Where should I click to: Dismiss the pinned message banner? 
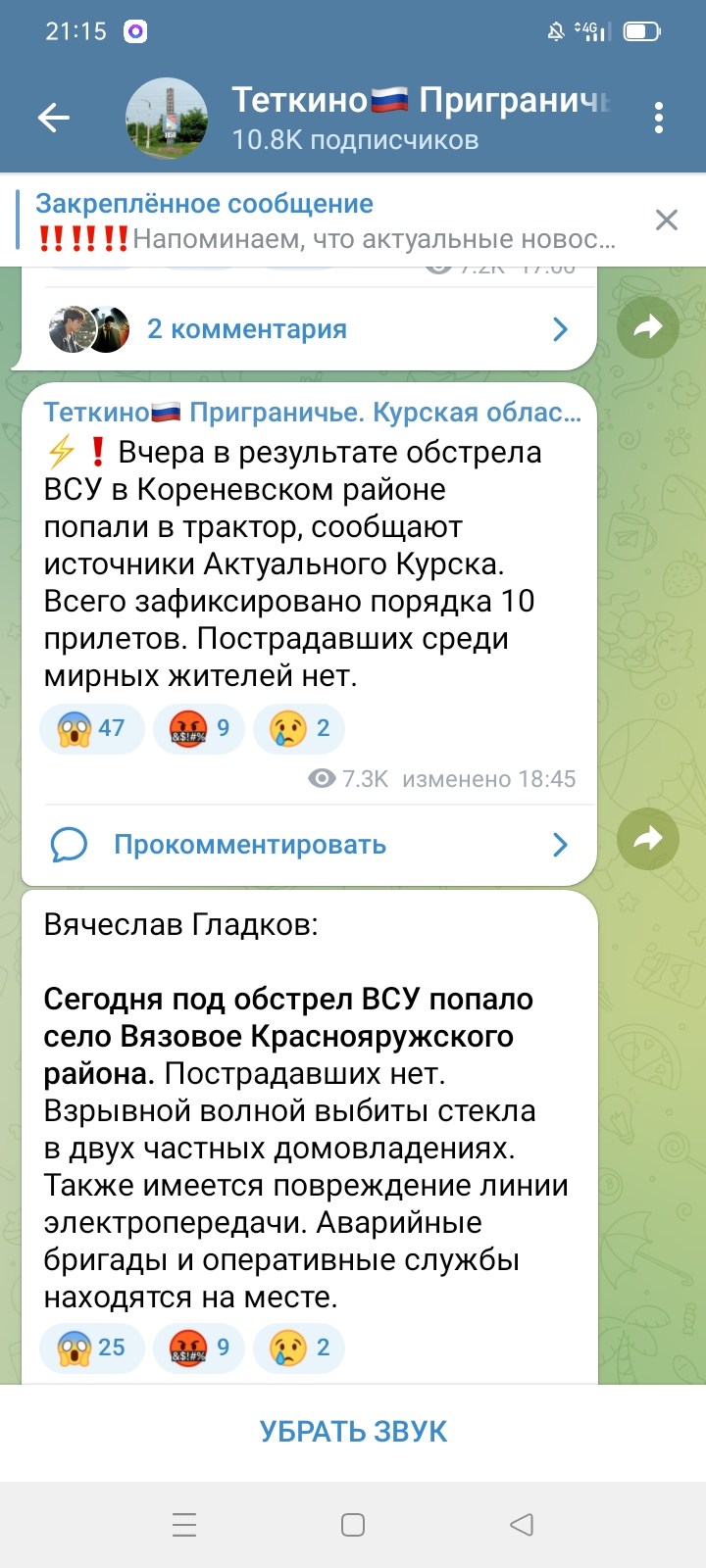pos(667,220)
